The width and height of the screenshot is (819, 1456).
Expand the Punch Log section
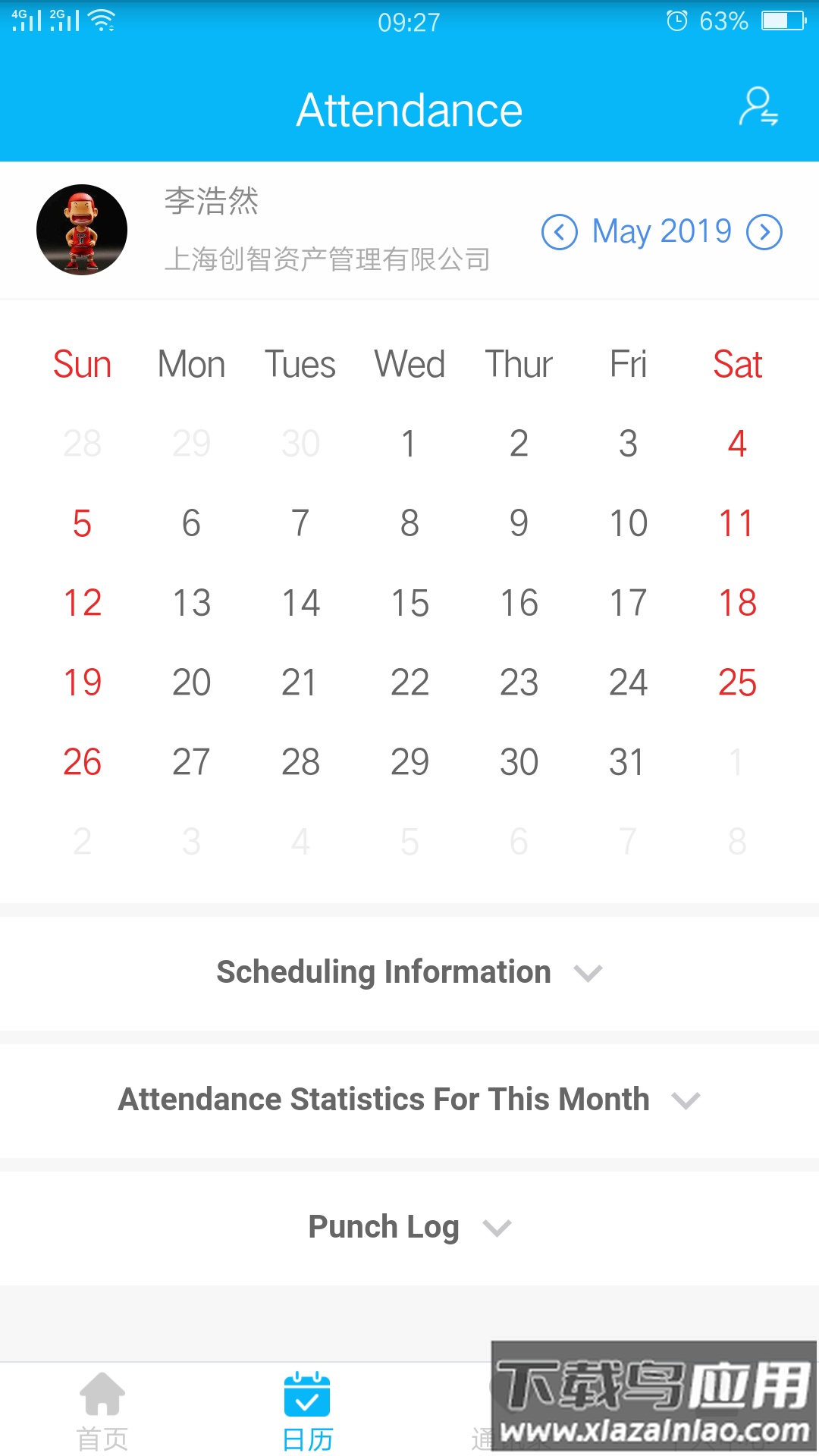[409, 1227]
